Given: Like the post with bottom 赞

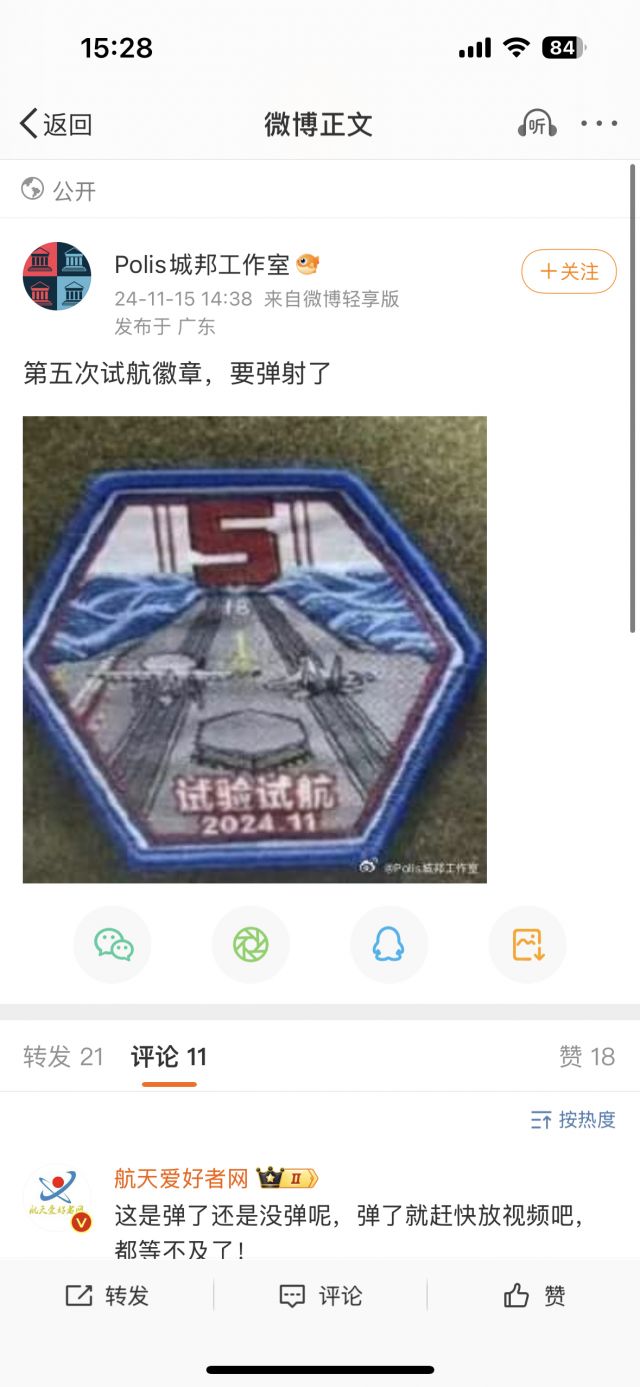Looking at the screenshot, I should 534,1296.
